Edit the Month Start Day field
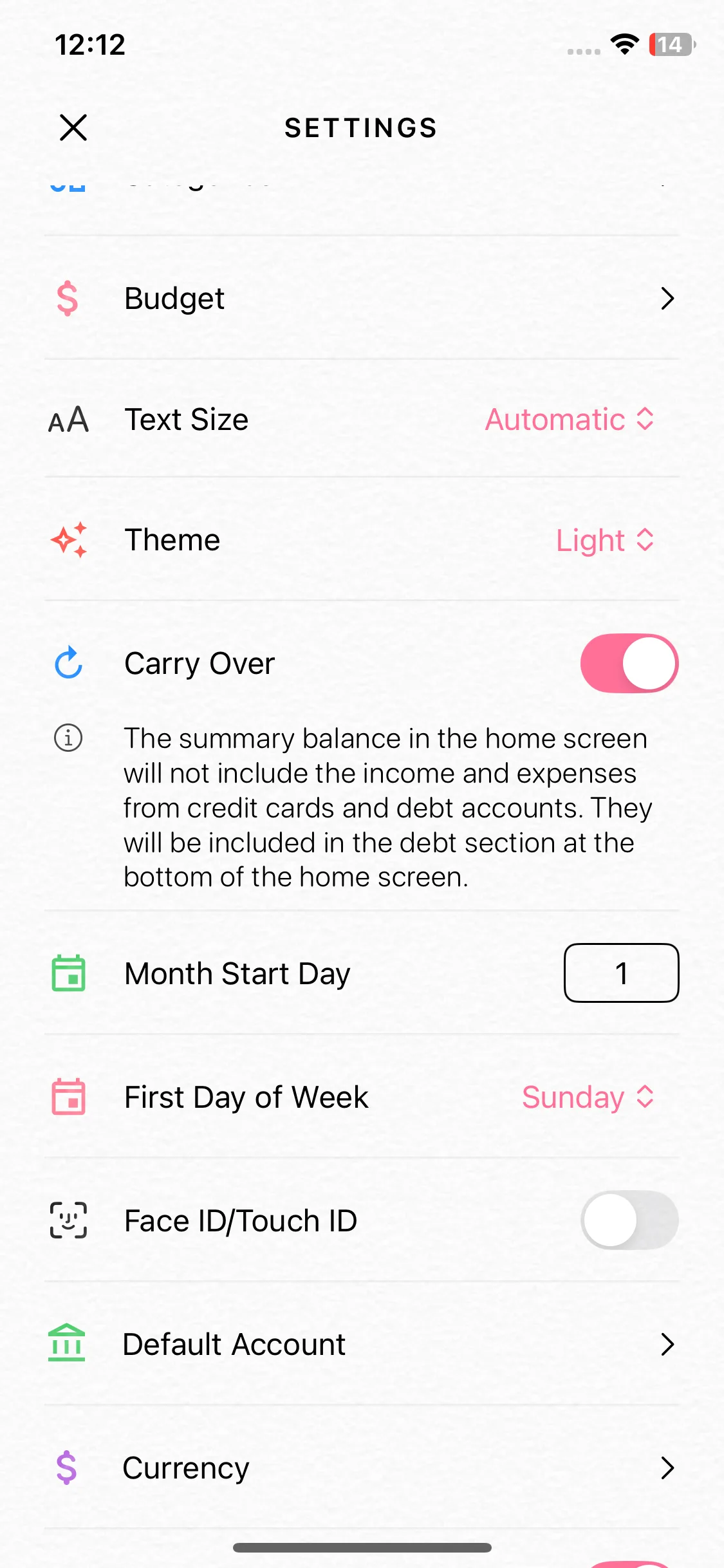The image size is (724, 1568). [x=621, y=973]
